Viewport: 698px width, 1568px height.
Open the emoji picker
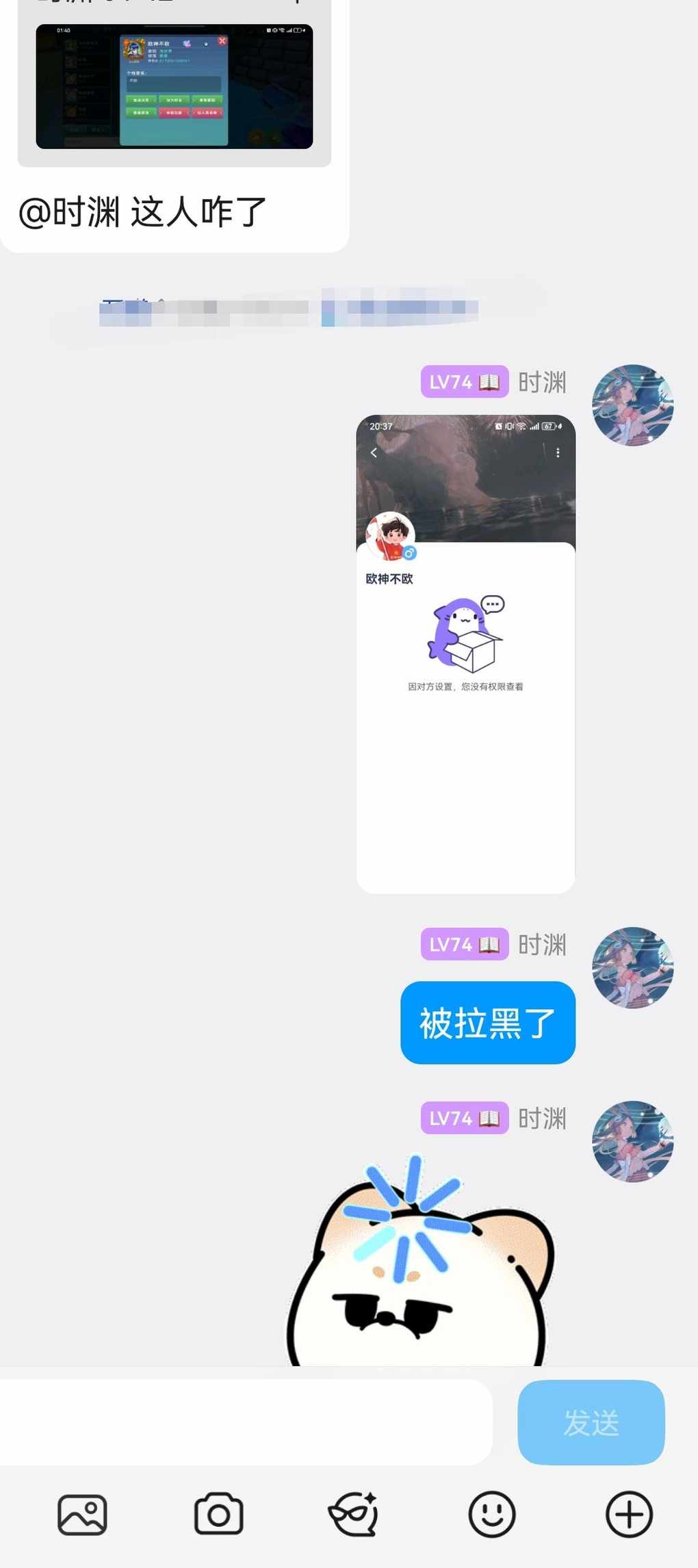[x=491, y=1515]
